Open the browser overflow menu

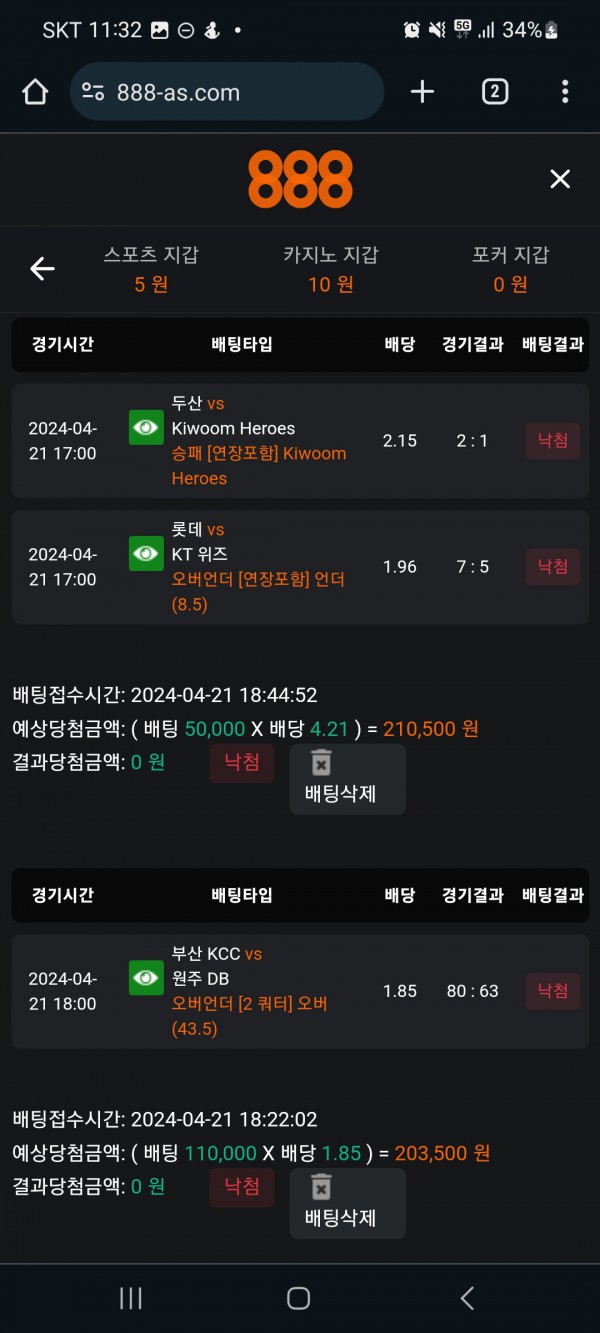coord(565,92)
